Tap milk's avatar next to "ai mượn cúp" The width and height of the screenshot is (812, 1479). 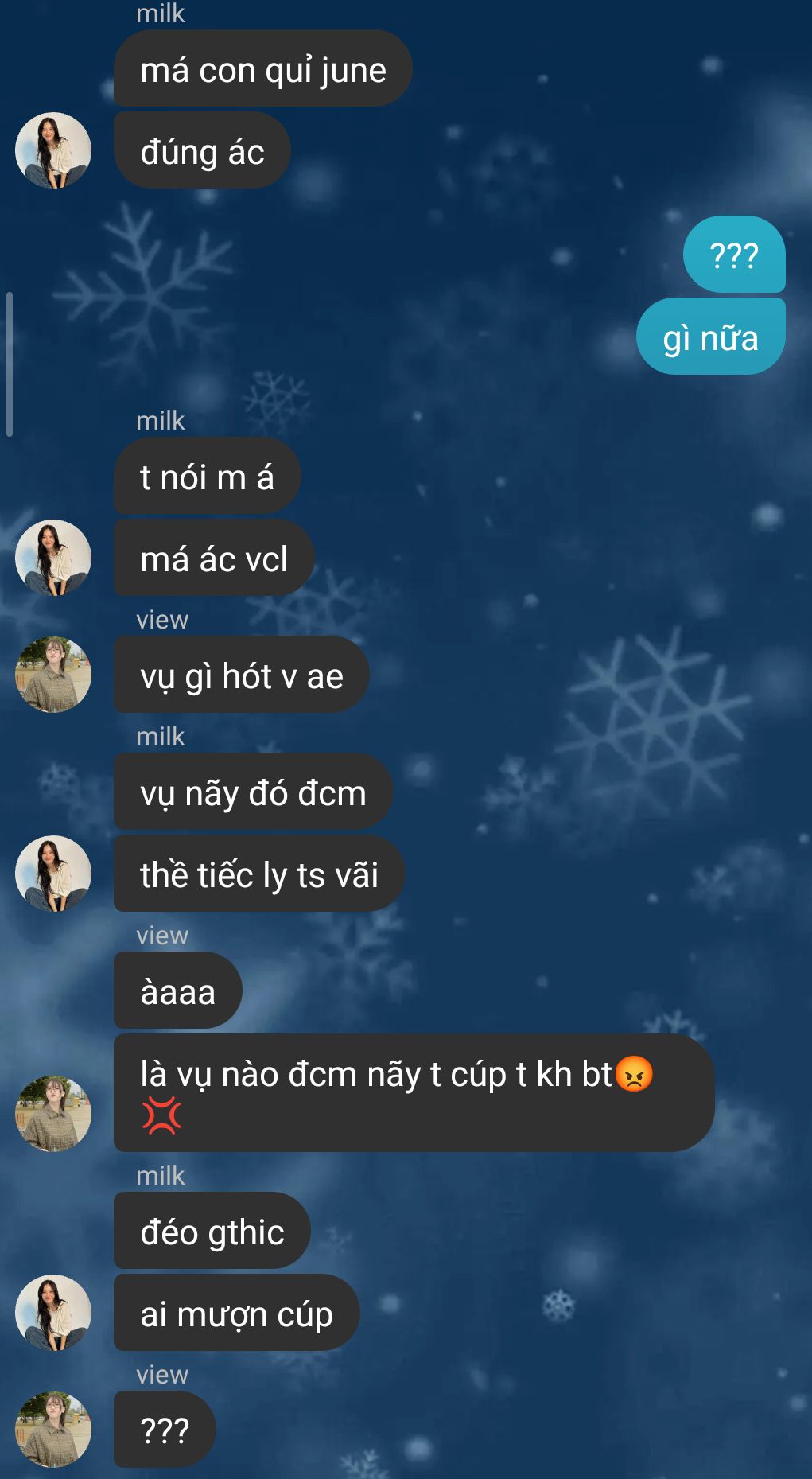[x=53, y=1313]
